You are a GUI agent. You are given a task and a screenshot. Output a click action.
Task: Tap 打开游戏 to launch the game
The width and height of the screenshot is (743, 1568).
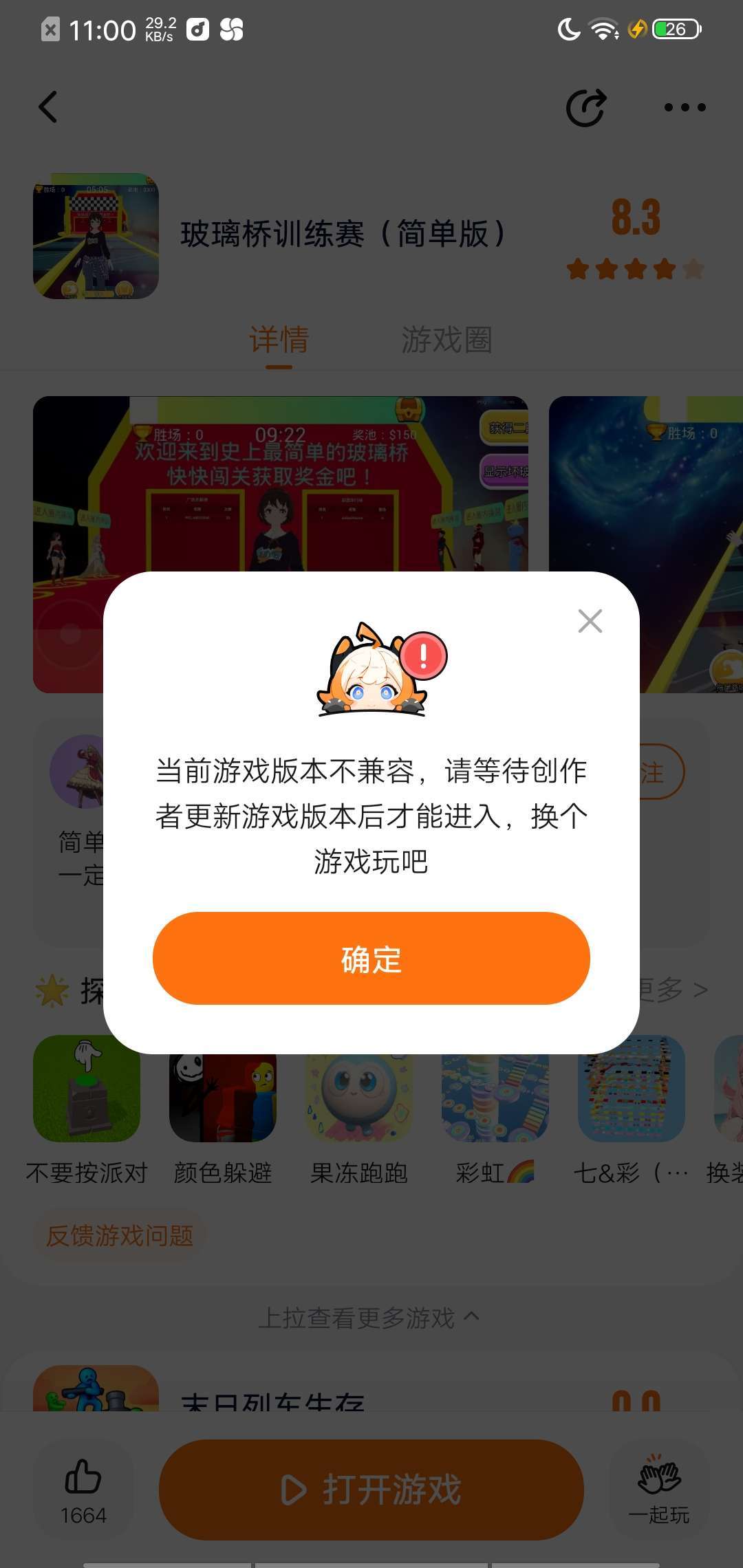click(x=371, y=1490)
